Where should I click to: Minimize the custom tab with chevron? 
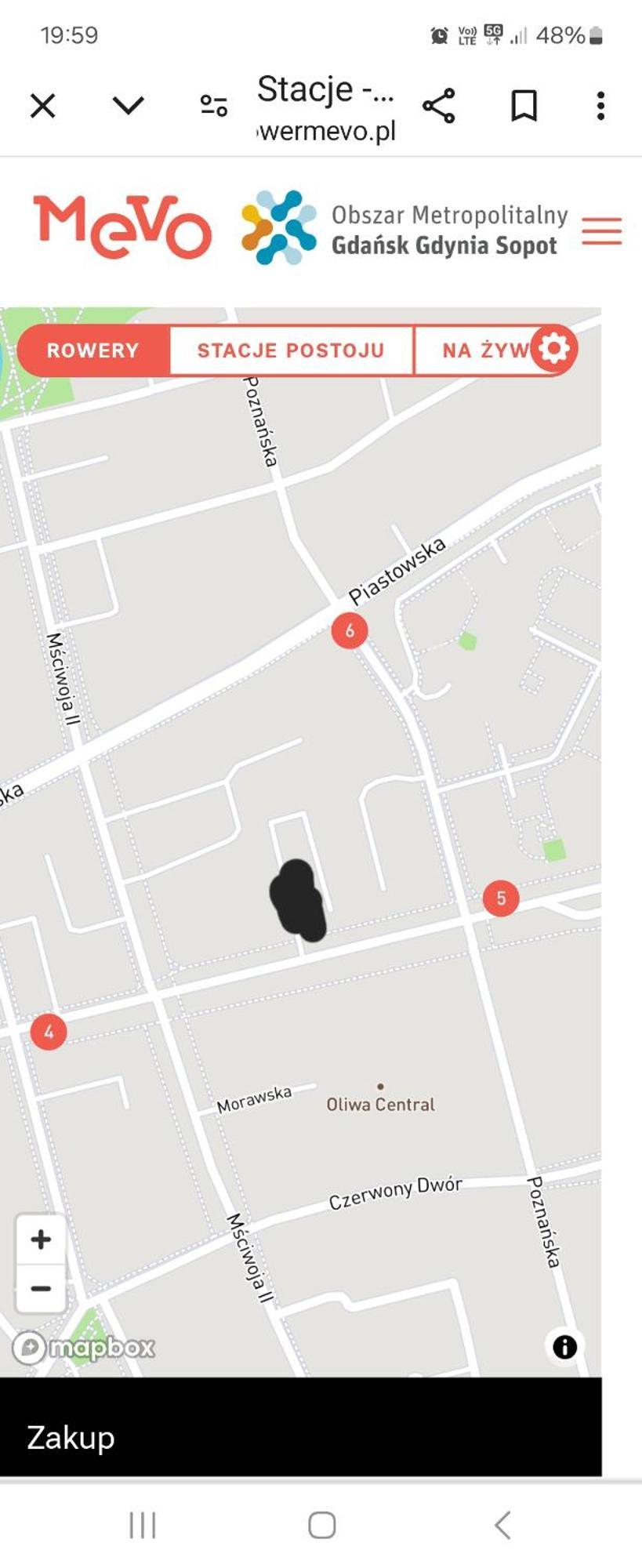click(129, 105)
